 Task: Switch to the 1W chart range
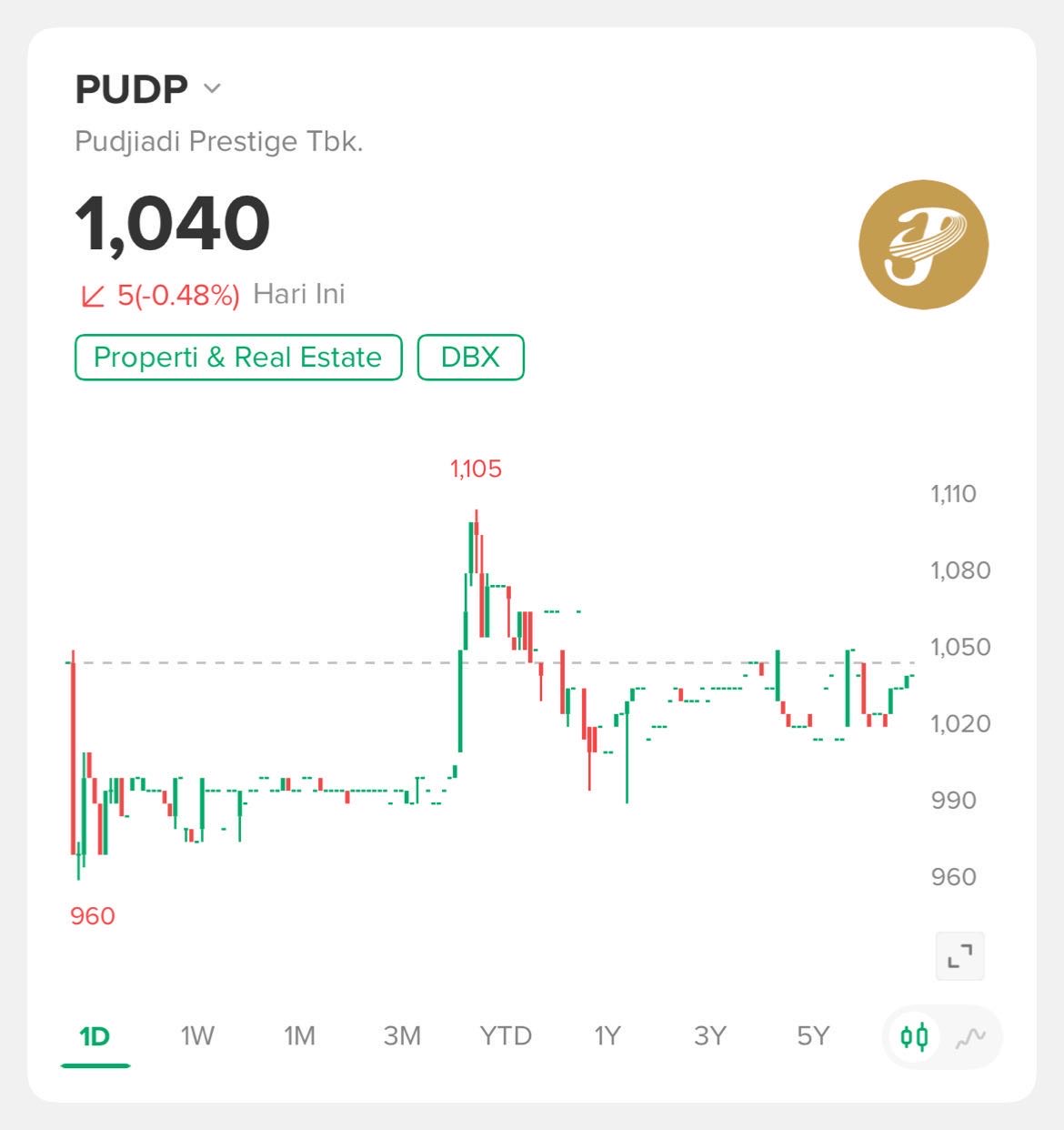[x=196, y=1036]
